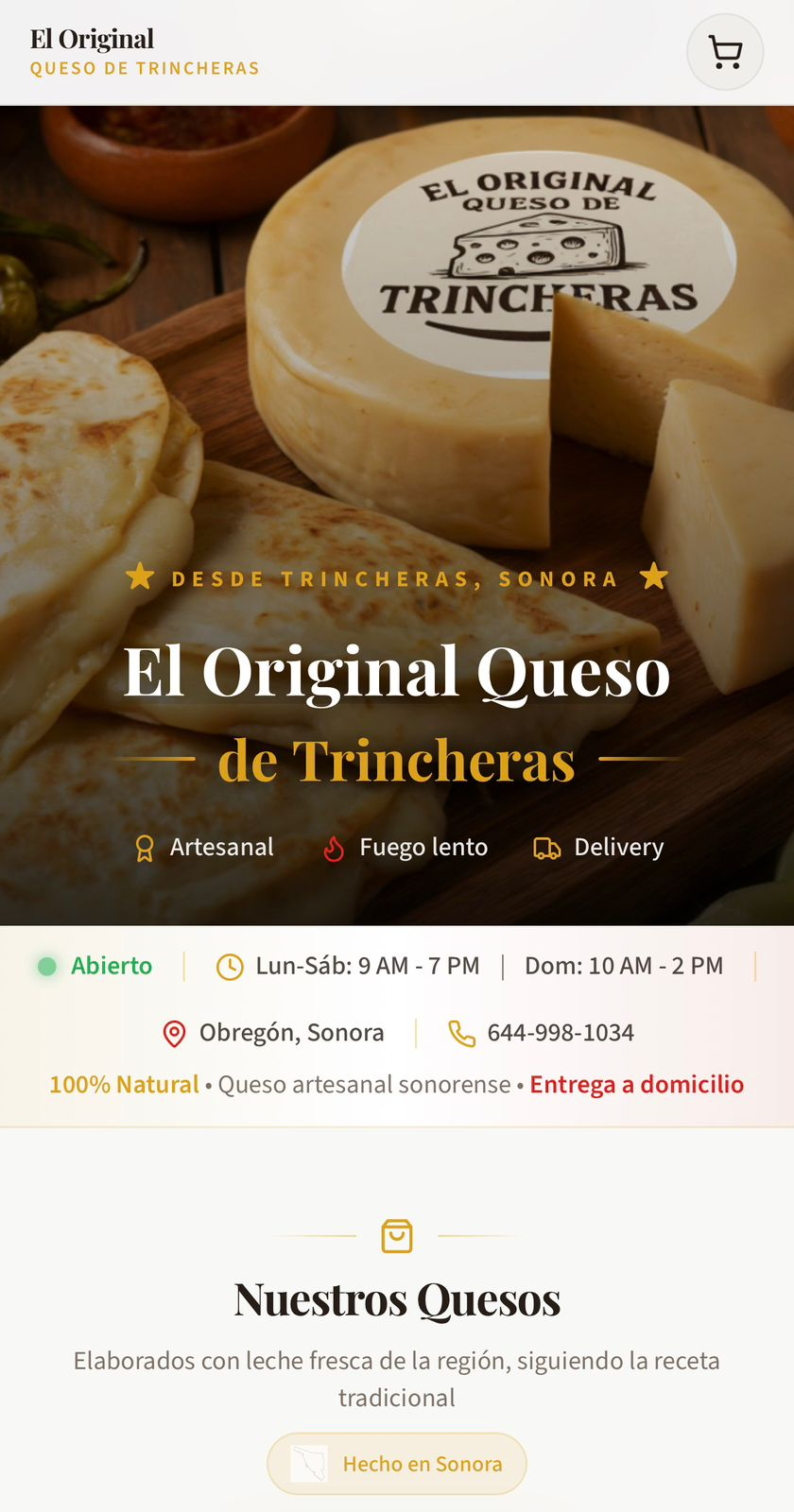
Task: Select the Queso de Trincheras subtitle
Action: (145, 68)
